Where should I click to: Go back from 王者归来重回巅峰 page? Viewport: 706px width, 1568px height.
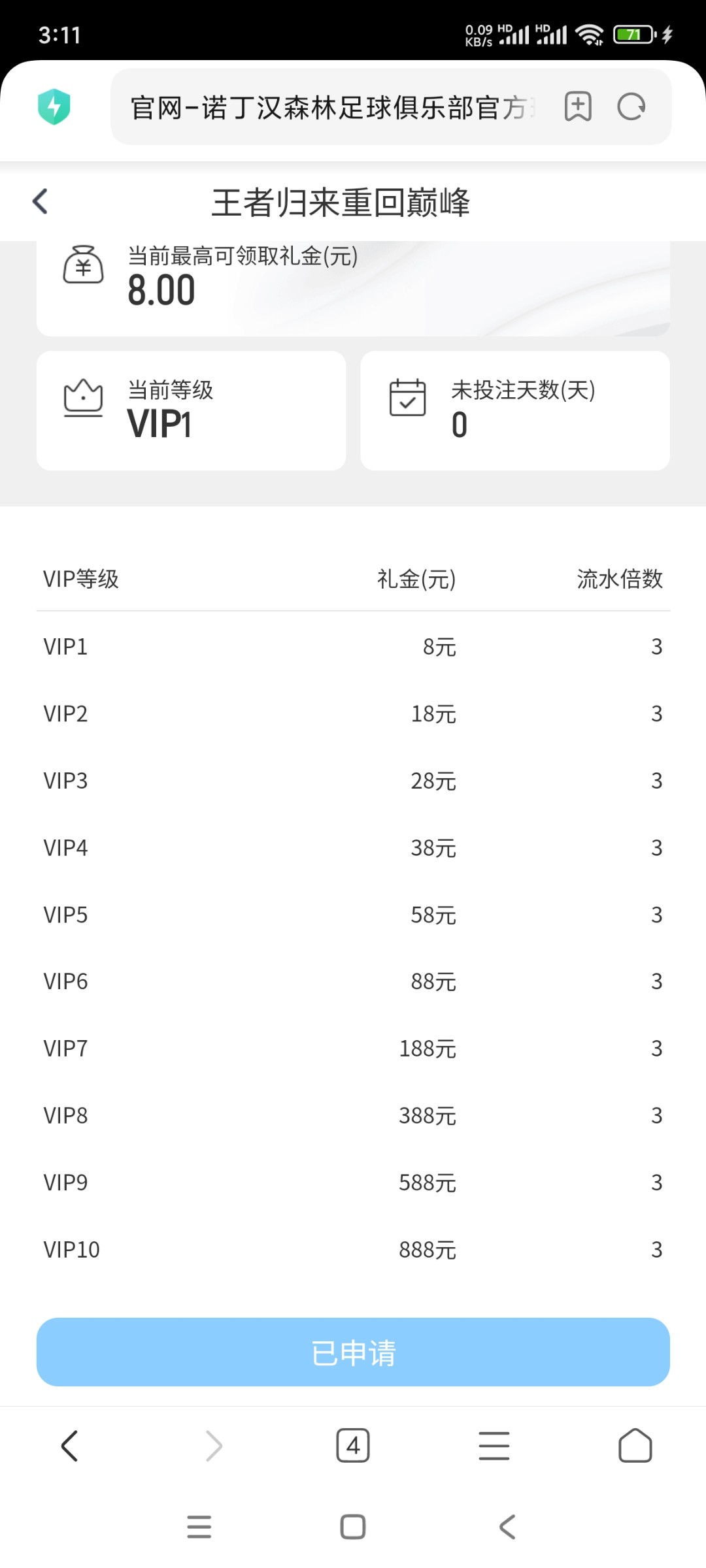coord(41,201)
